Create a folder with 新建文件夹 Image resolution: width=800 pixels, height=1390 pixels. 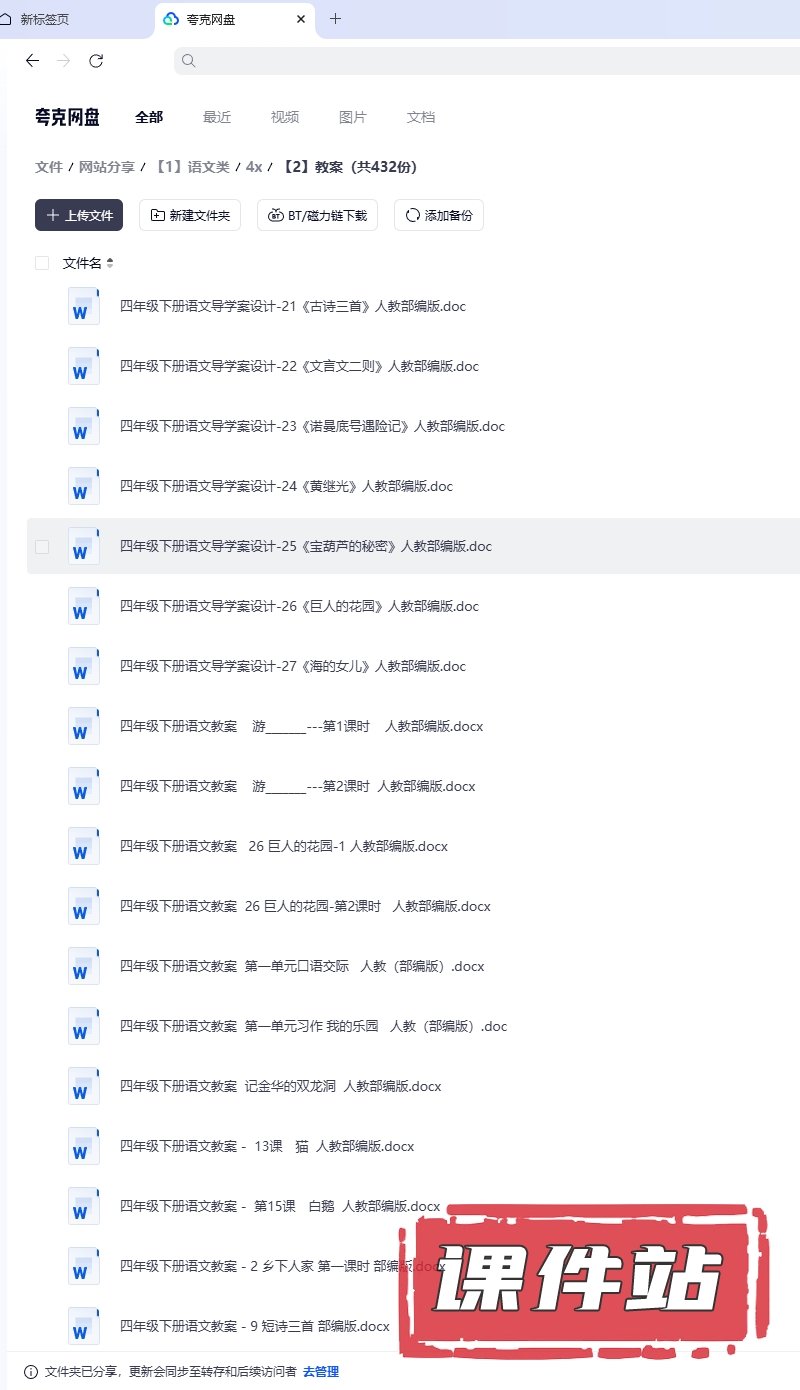click(x=190, y=215)
